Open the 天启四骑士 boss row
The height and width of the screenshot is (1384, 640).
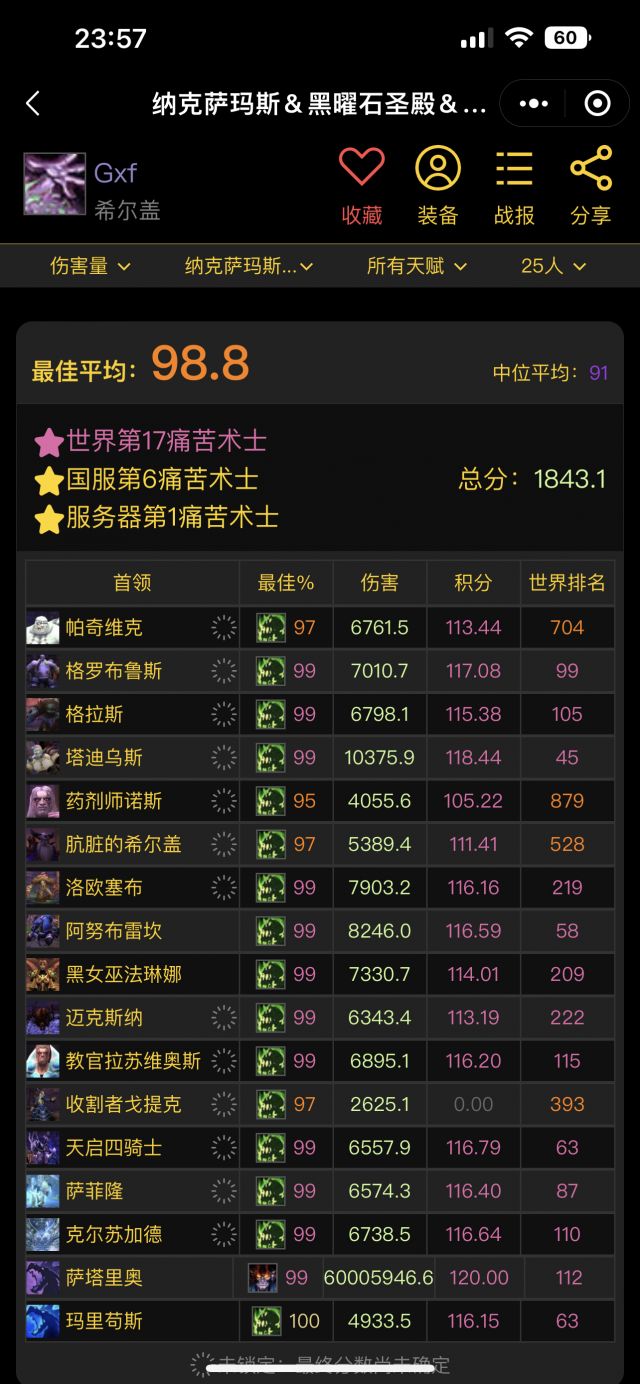(114, 1148)
